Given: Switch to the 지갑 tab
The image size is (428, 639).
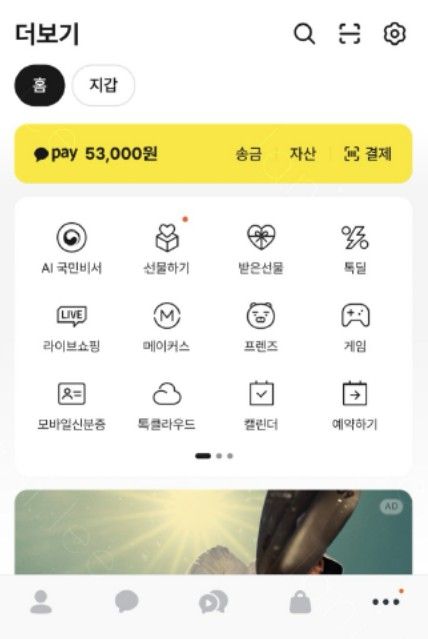Looking at the screenshot, I should tap(103, 85).
